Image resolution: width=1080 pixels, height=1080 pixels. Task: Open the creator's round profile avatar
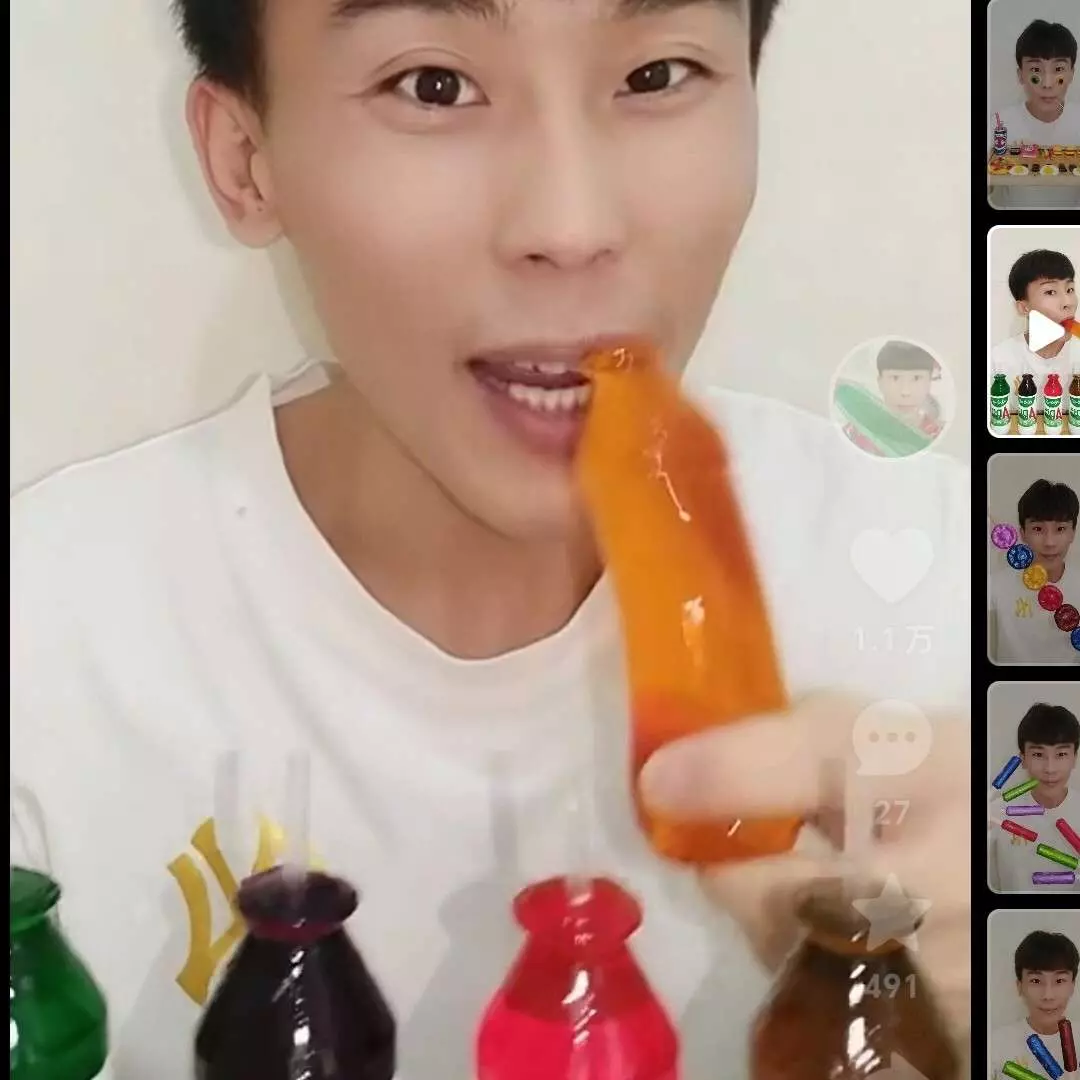coord(891,398)
